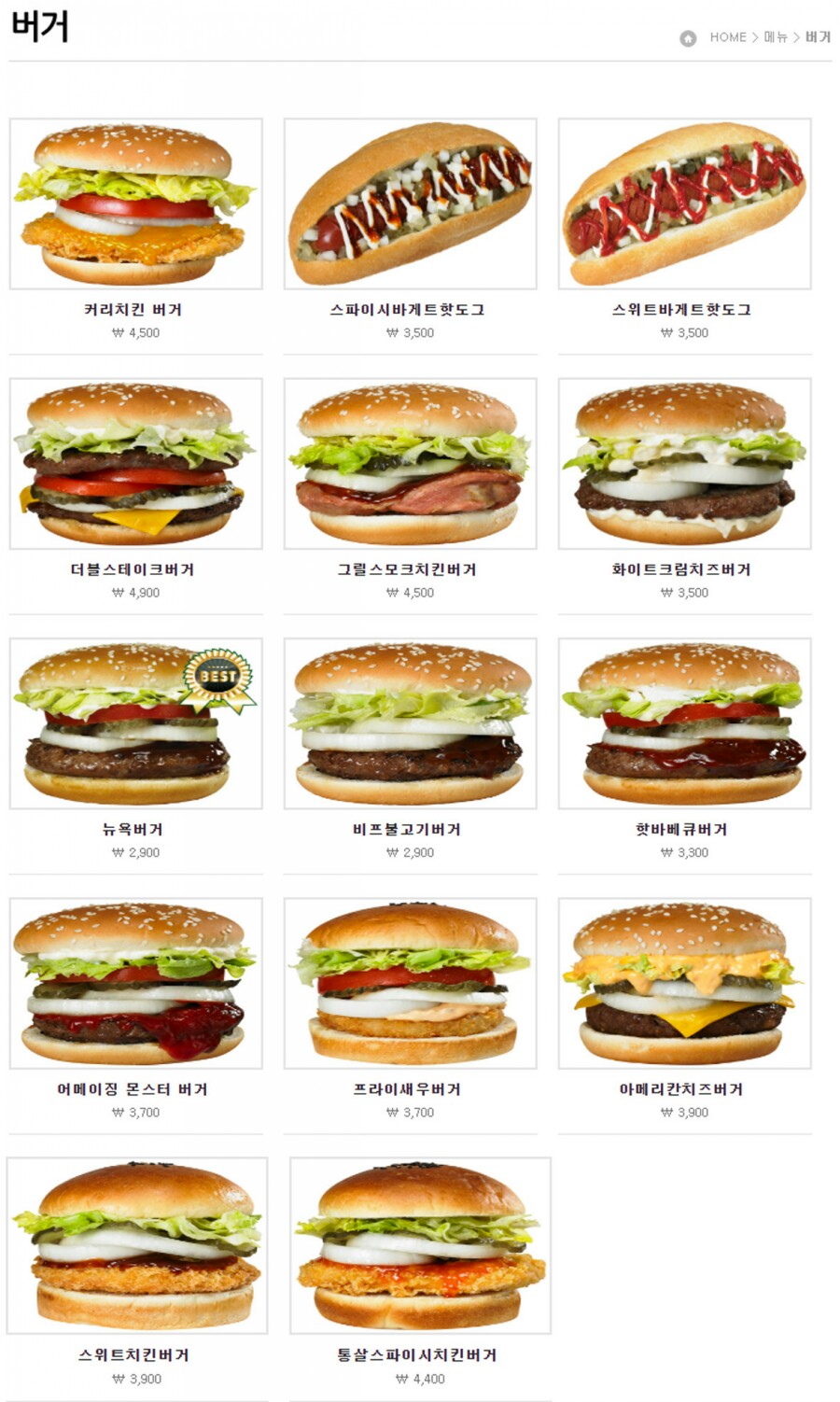840x1402 pixels.
Task: View the 비프불고기버거 item
Action: click(x=410, y=723)
